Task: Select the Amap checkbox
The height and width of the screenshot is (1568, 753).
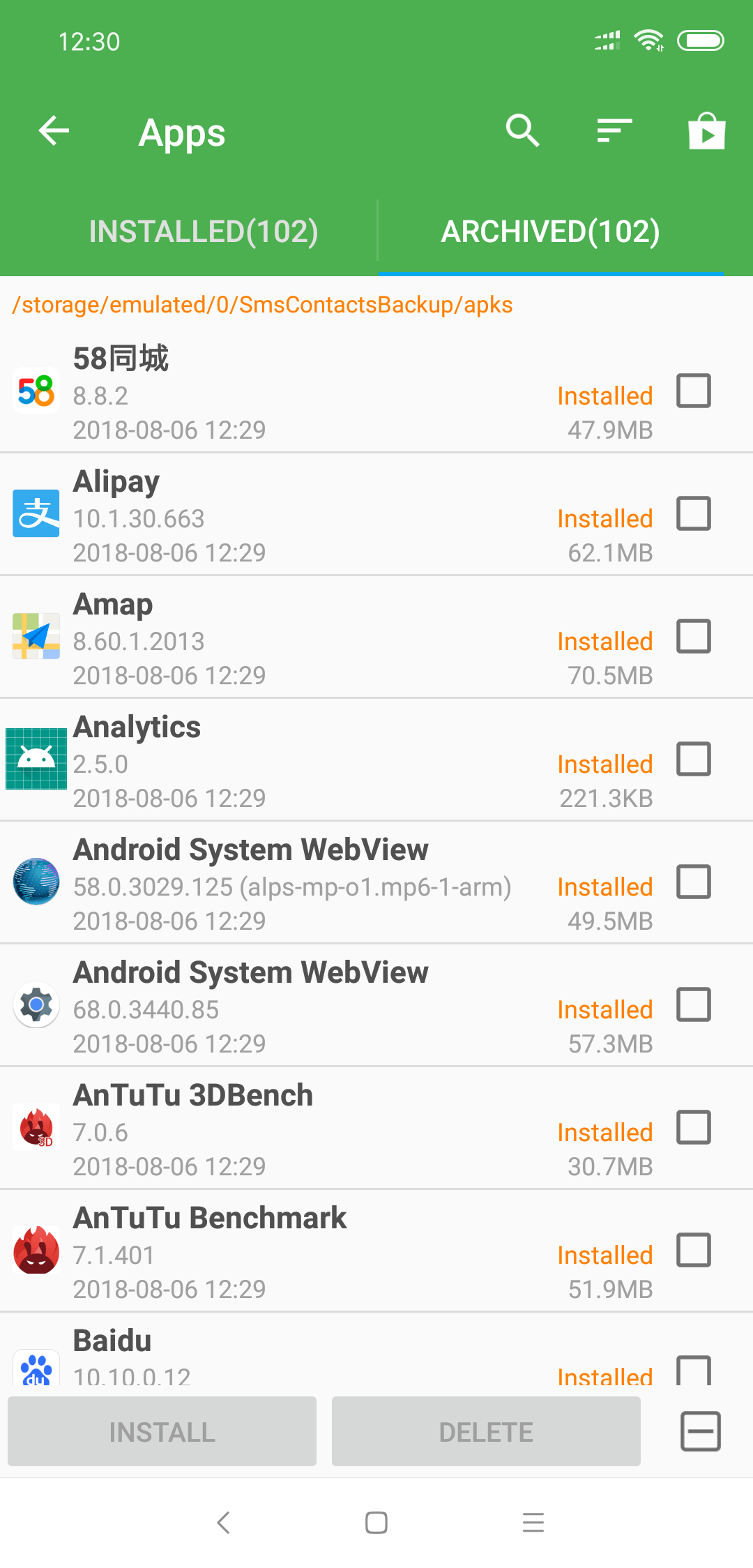Action: click(694, 636)
